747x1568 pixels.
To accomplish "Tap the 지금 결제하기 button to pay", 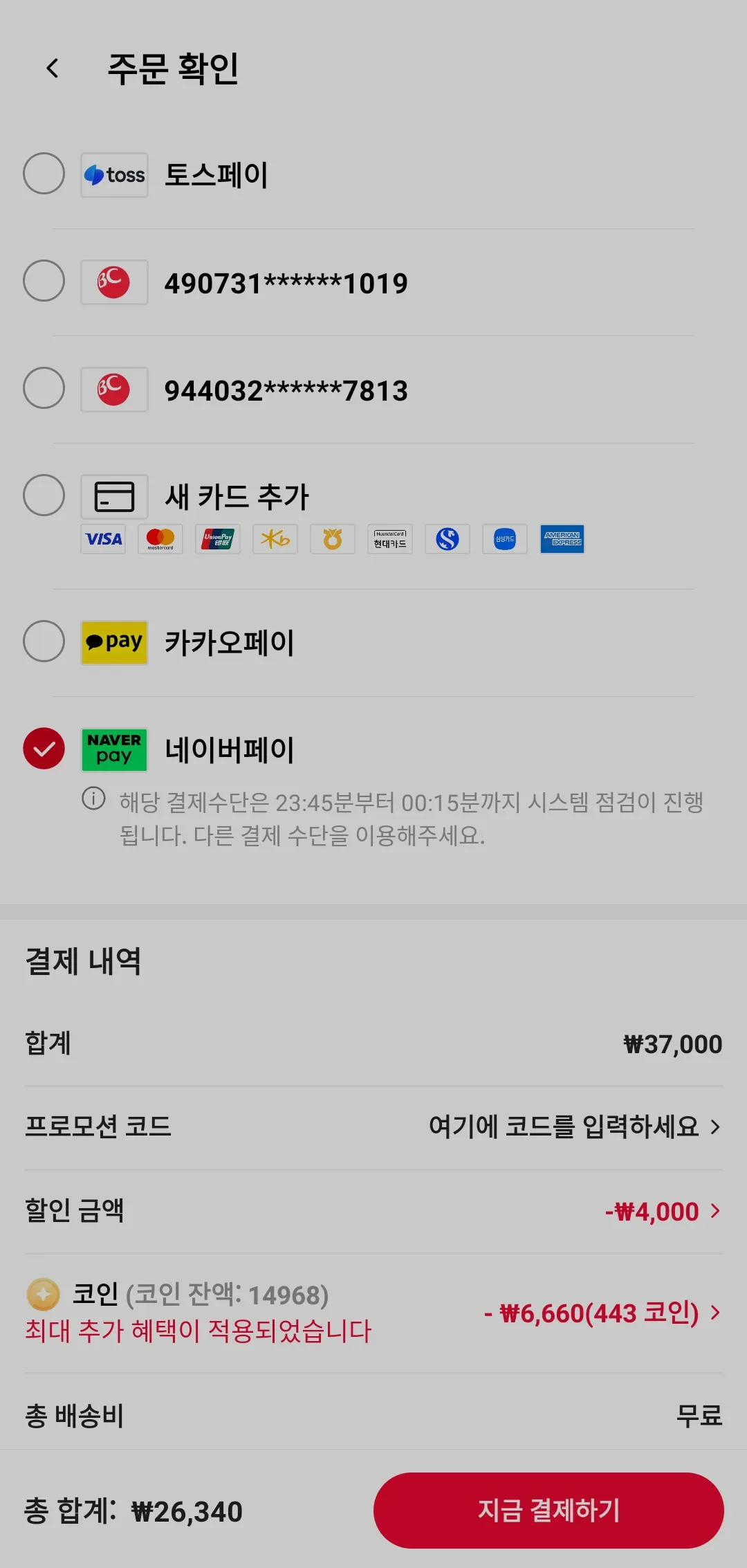I will pos(548,1510).
